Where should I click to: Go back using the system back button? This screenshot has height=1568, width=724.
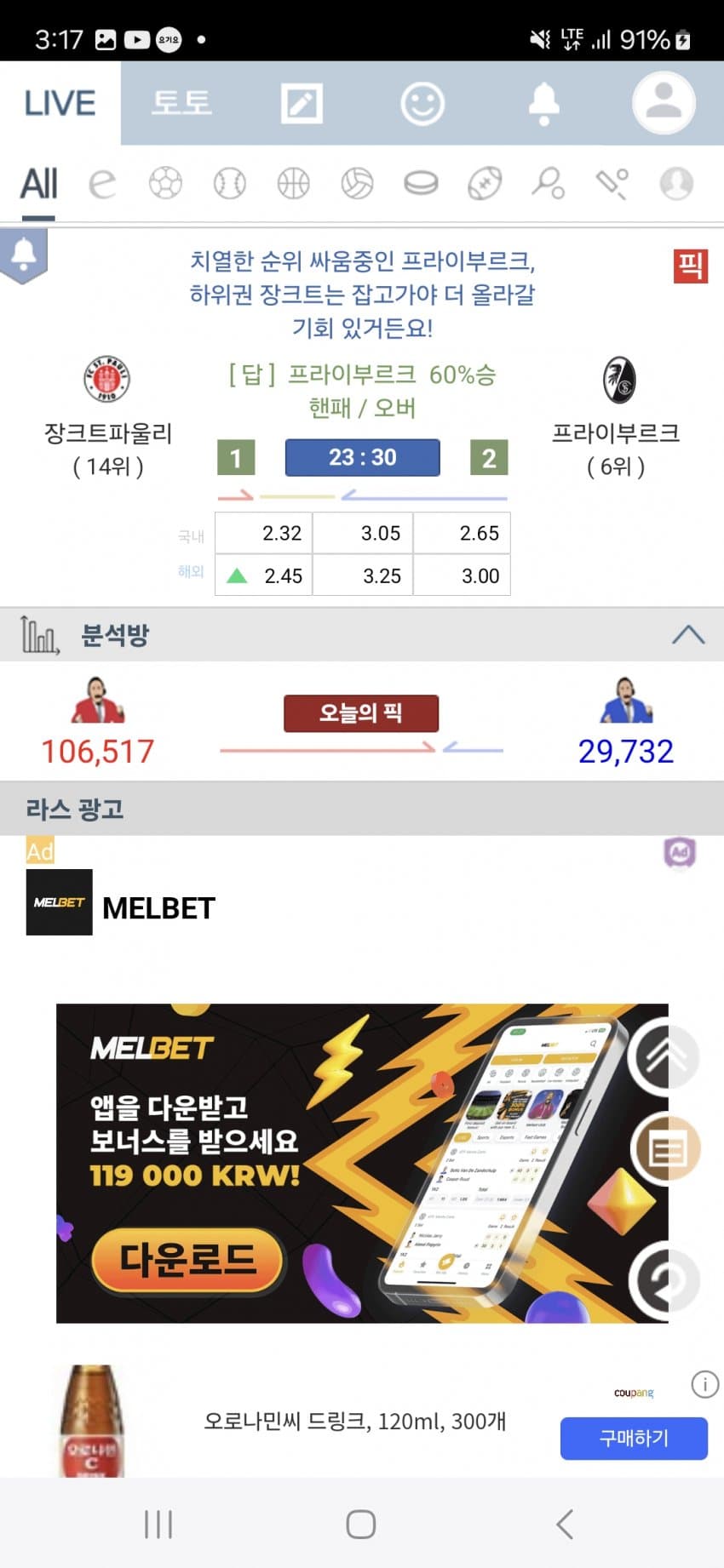565,1524
